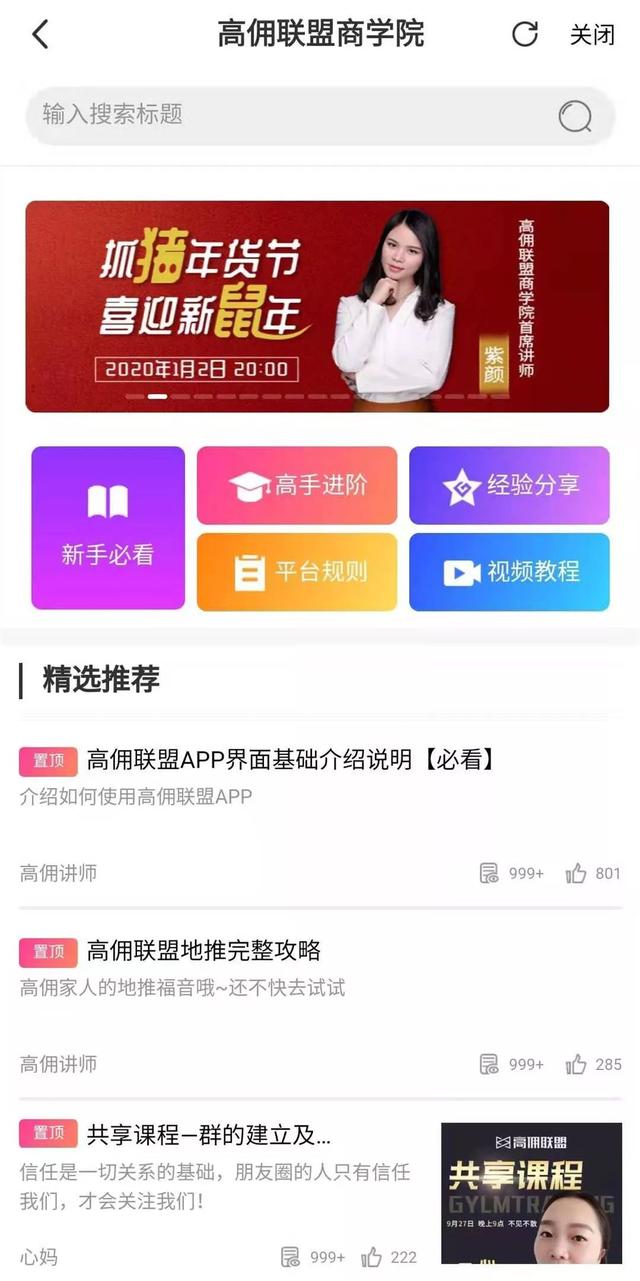
Task: View 平台规则
Action: coord(297,572)
